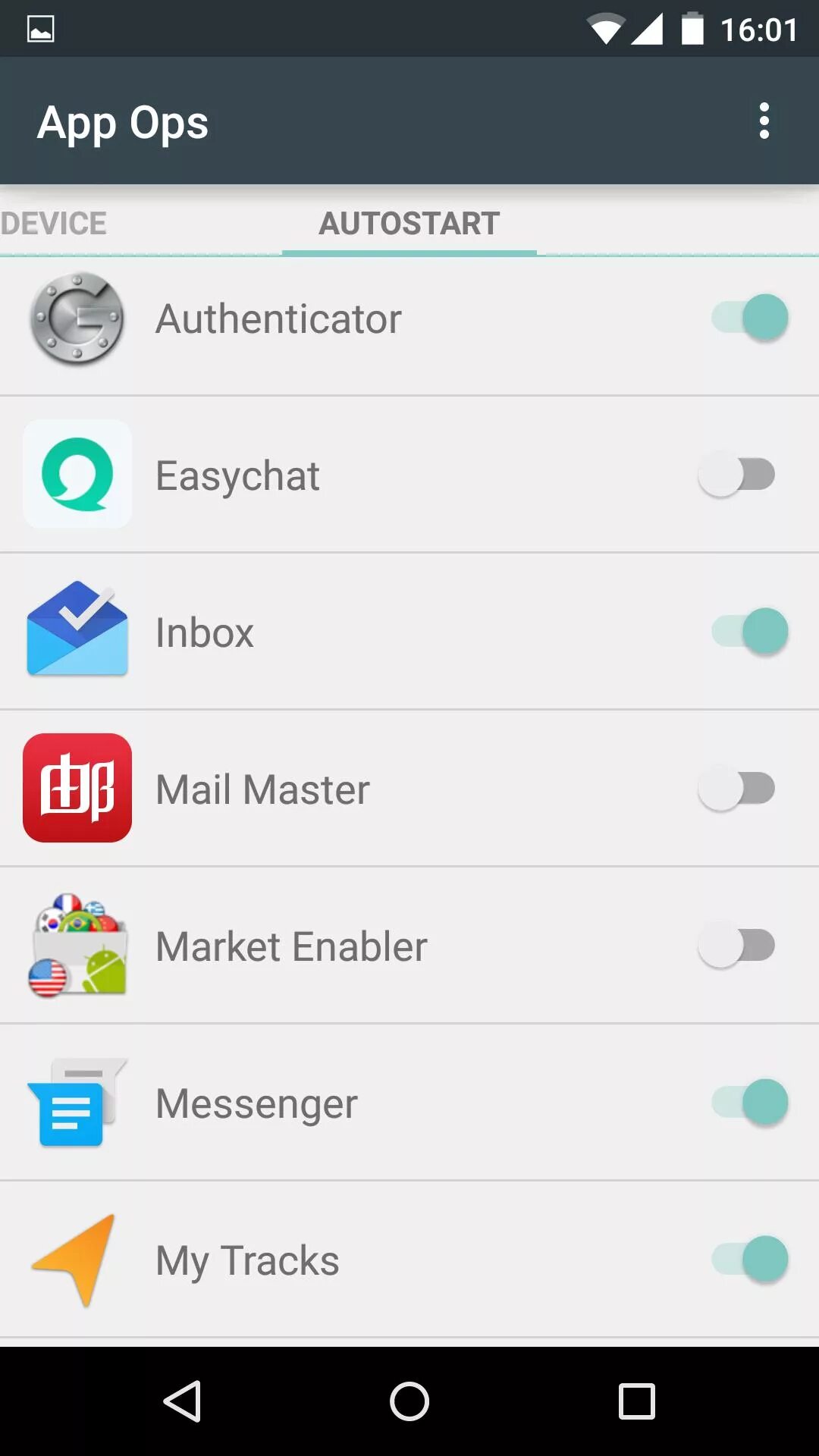Go back using the system back button

182,1401
